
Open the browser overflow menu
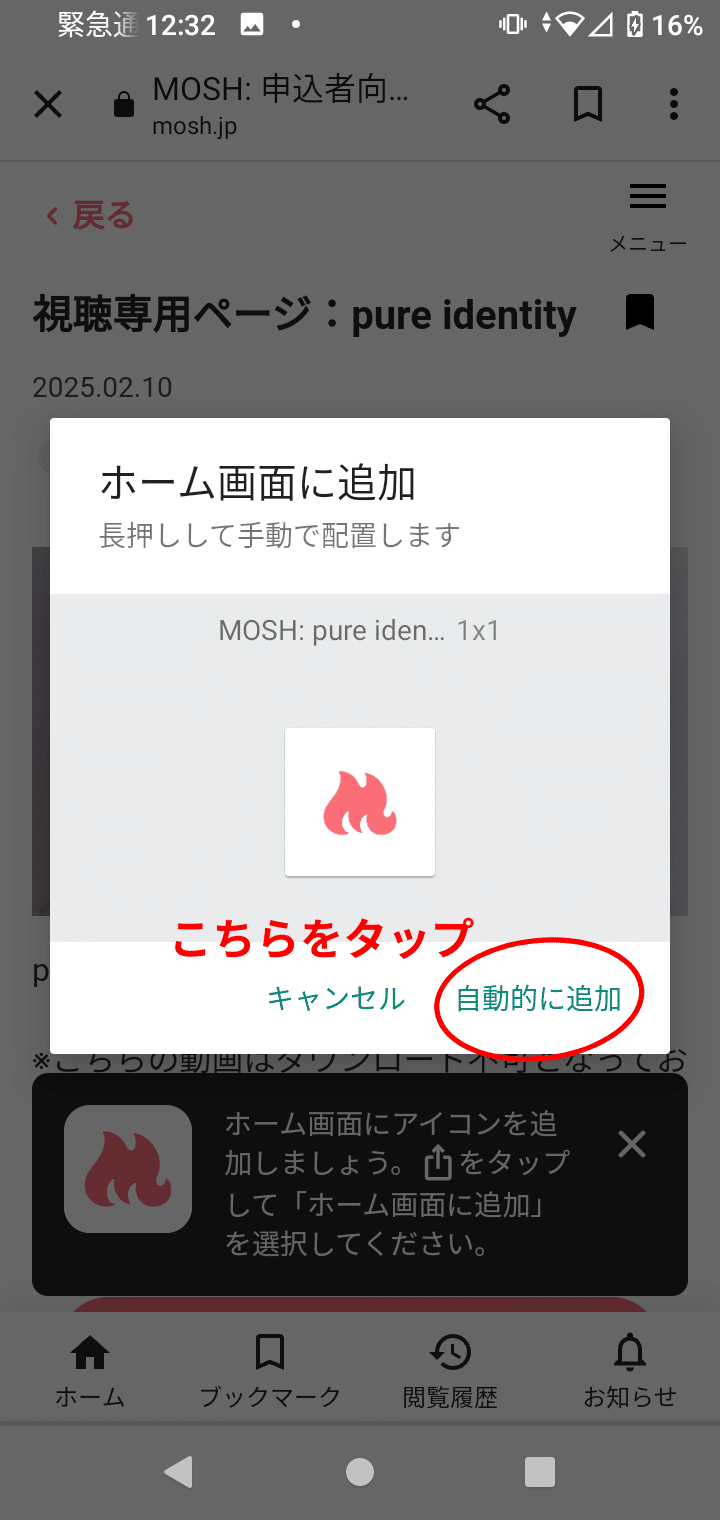click(674, 104)
